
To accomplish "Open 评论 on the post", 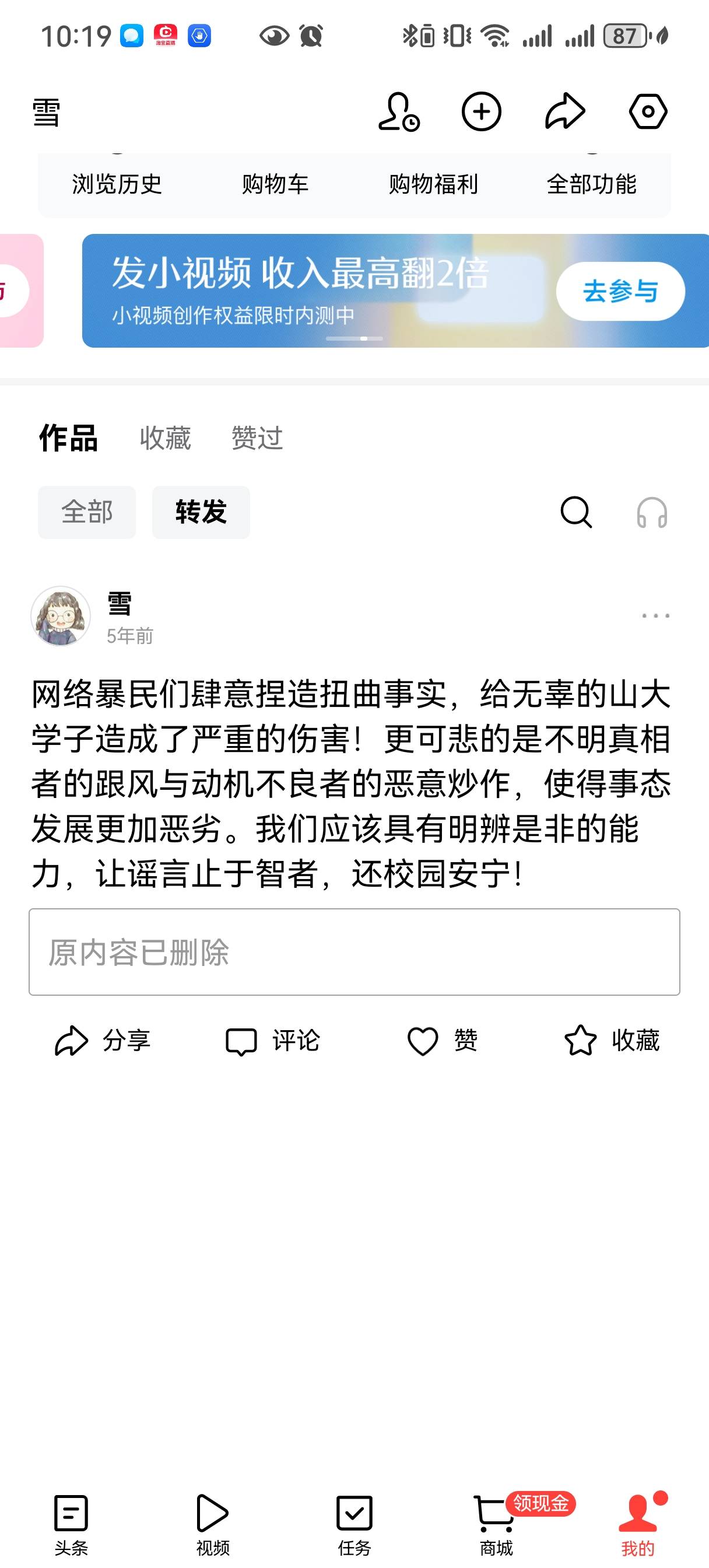I will coord(272,1040).
